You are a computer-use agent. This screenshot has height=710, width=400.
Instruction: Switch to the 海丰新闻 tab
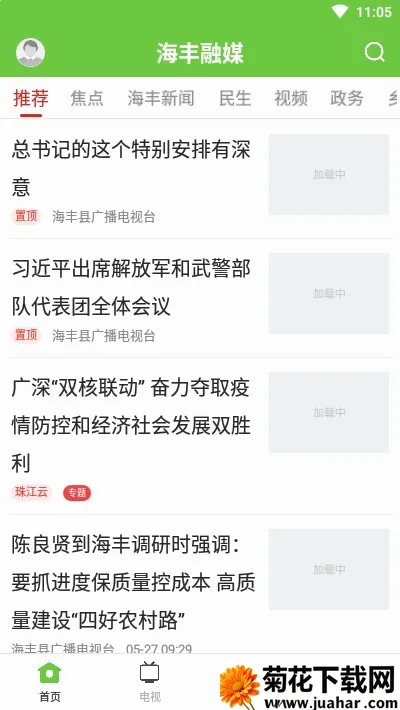[161, 98]
